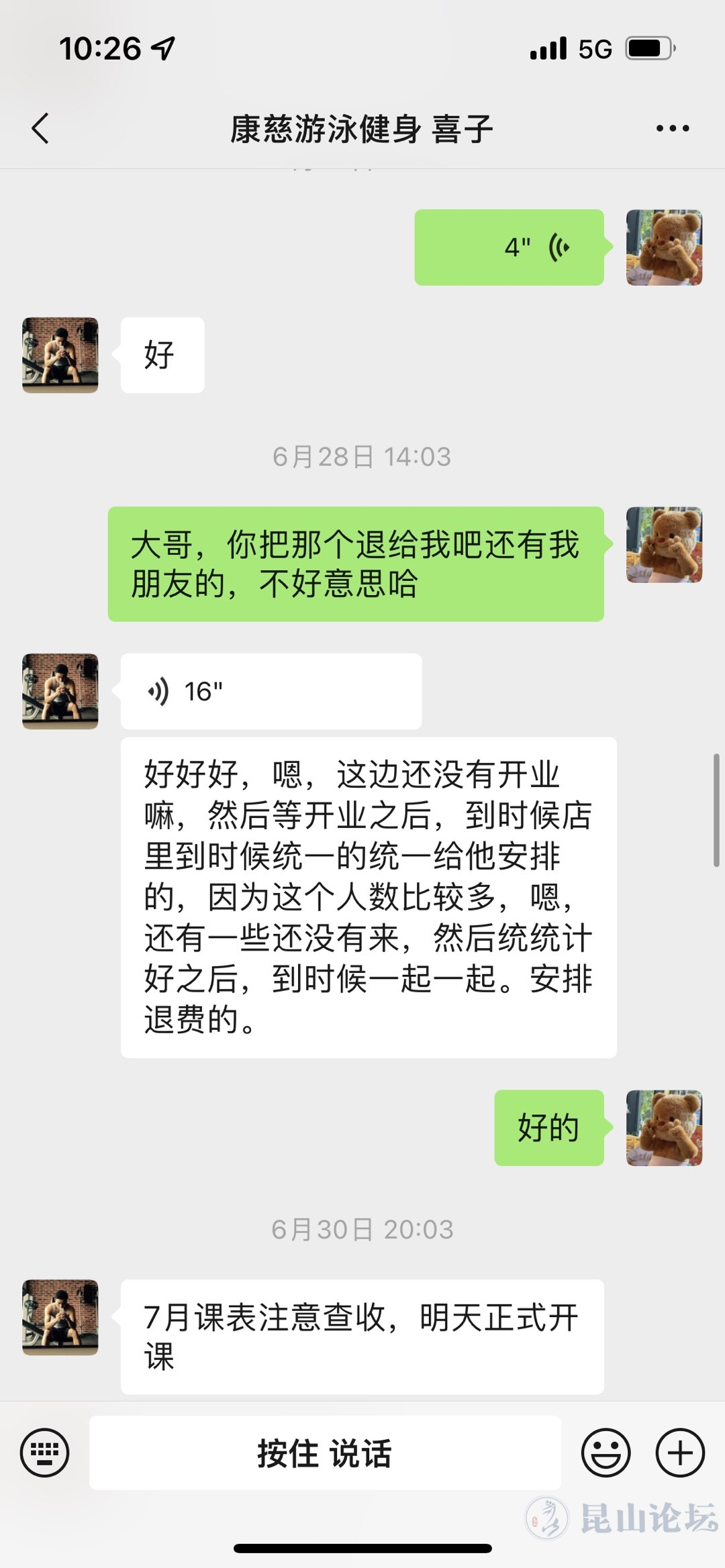The height and width of the screenshot is (1568, 725).
Task: Play the 16-second received voice message
Action: click(x=271, y=691)
